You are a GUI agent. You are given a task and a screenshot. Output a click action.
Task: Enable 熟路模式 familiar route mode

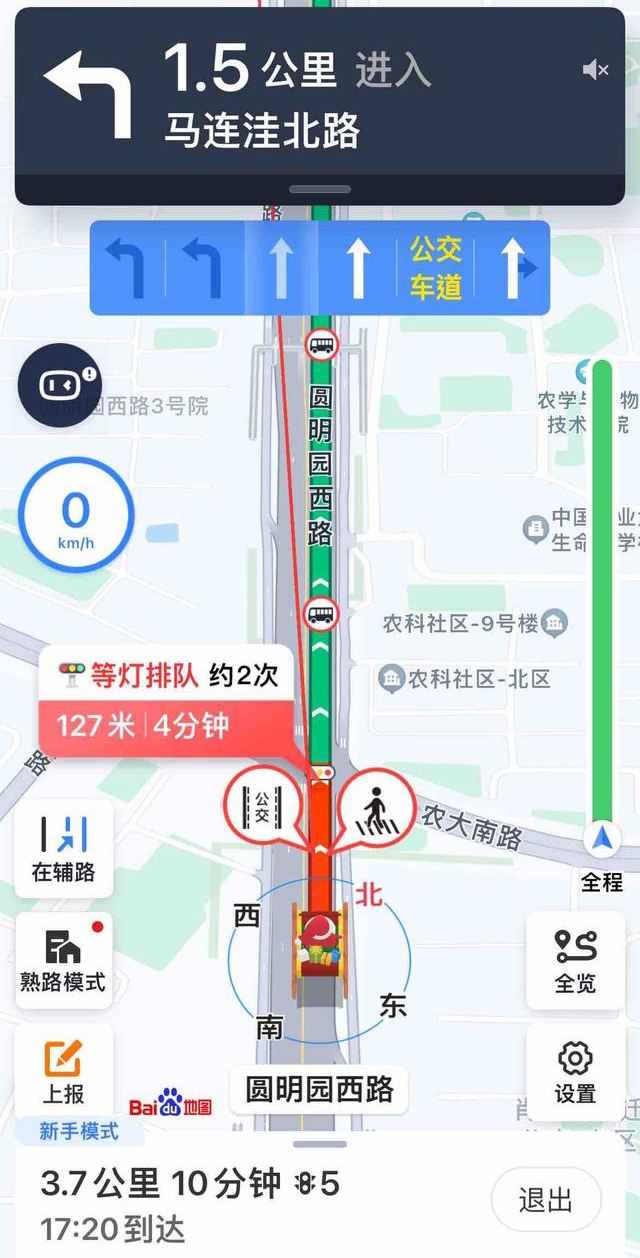pos(63,960)
